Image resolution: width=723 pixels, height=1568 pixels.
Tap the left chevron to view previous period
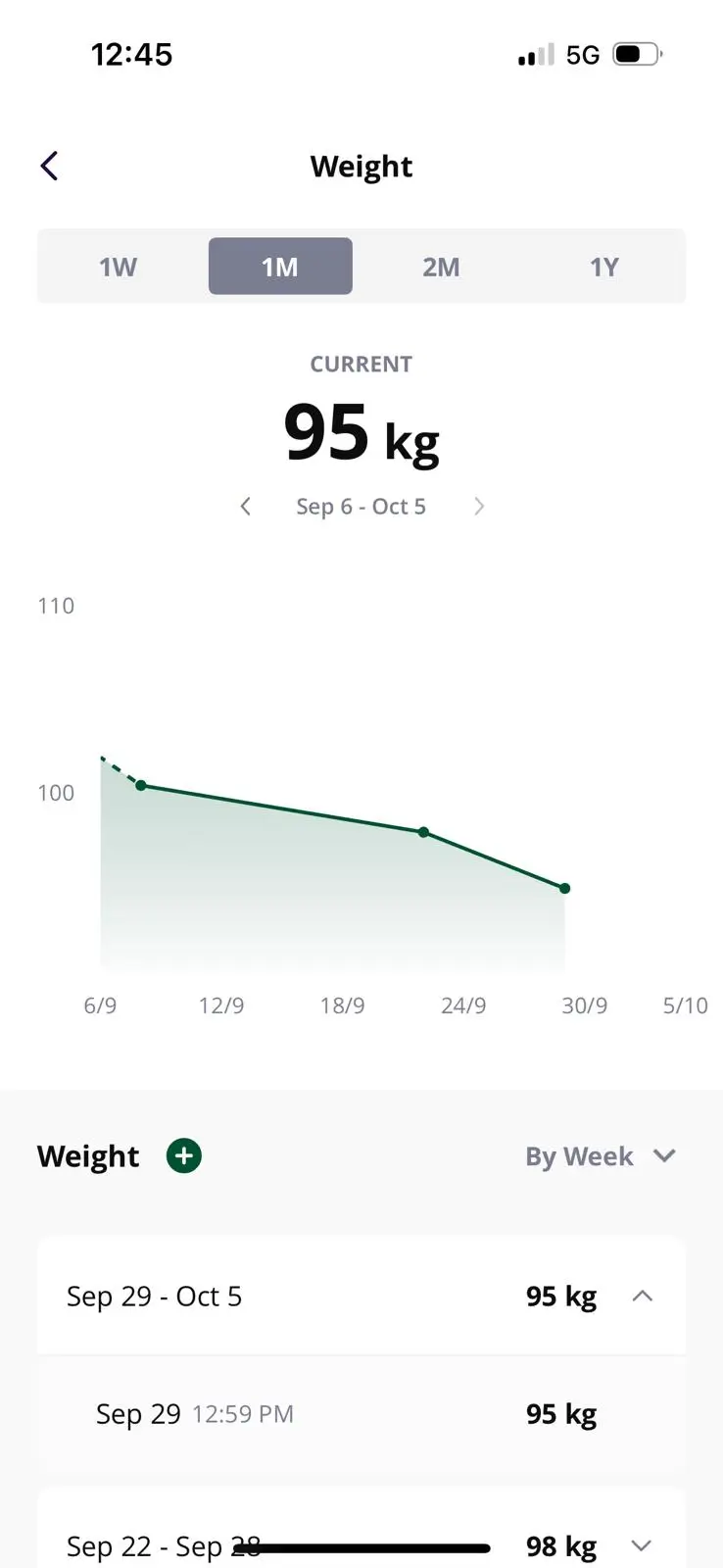pyautogui.click(x=246, y=506)
